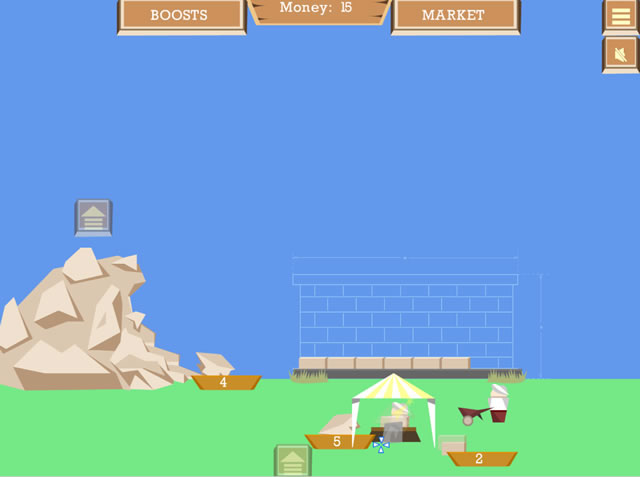Tap the workshop tent to cut stone
The width and height of the screenshot is (640, 477).
(394, 407)
